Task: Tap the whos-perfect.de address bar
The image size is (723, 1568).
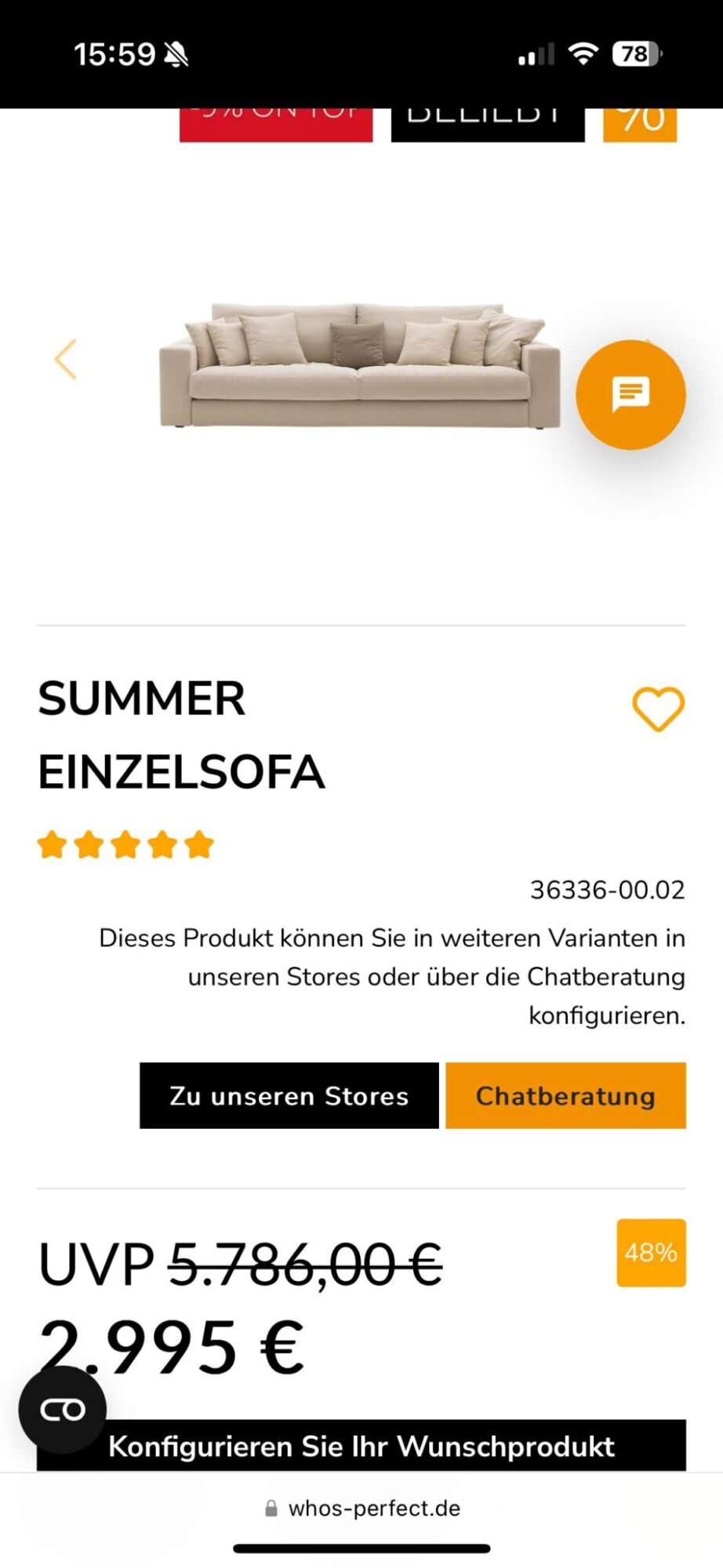Action: pos(361,1508)
